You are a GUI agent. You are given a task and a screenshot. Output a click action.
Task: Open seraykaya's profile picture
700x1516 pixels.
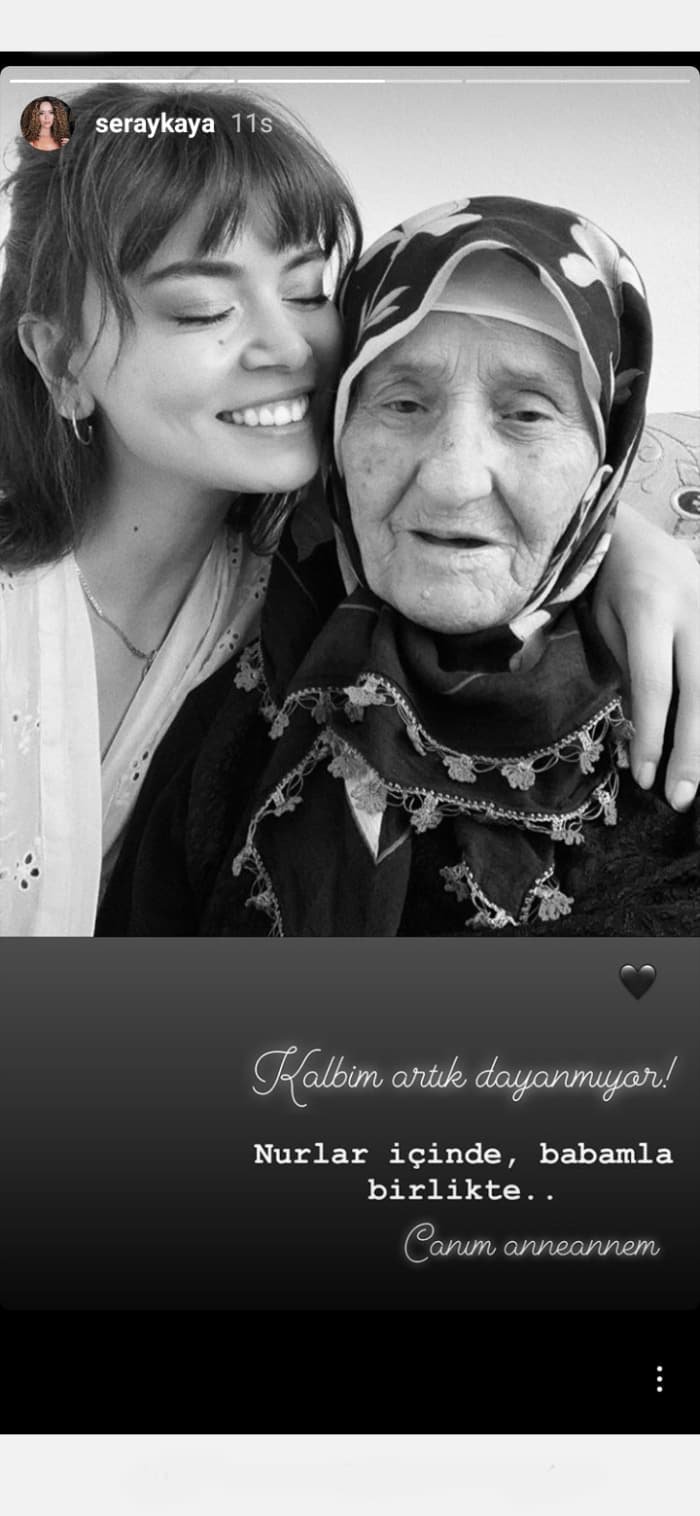tap(46, 124)
